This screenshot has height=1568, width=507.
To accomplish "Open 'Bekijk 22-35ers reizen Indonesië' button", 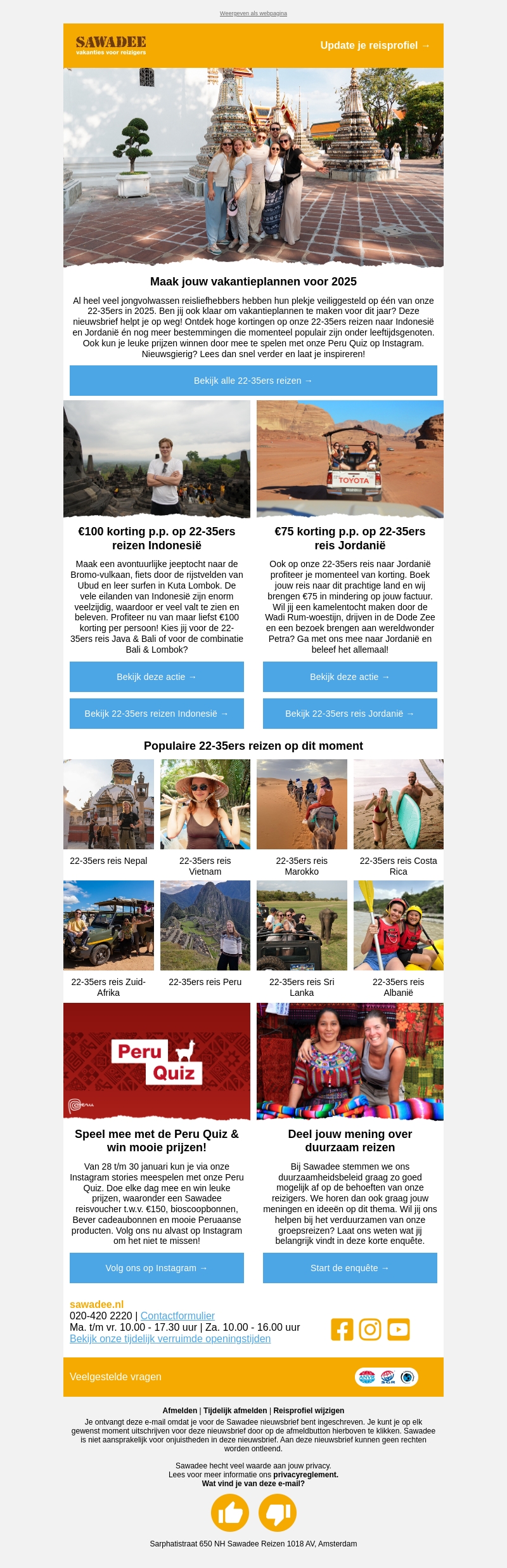I will coord(157,714).
